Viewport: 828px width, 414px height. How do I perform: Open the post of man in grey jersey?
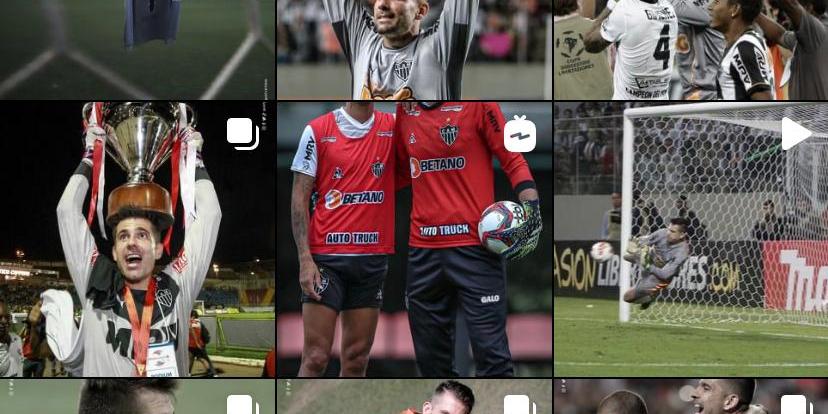click(x=414, y=49)
